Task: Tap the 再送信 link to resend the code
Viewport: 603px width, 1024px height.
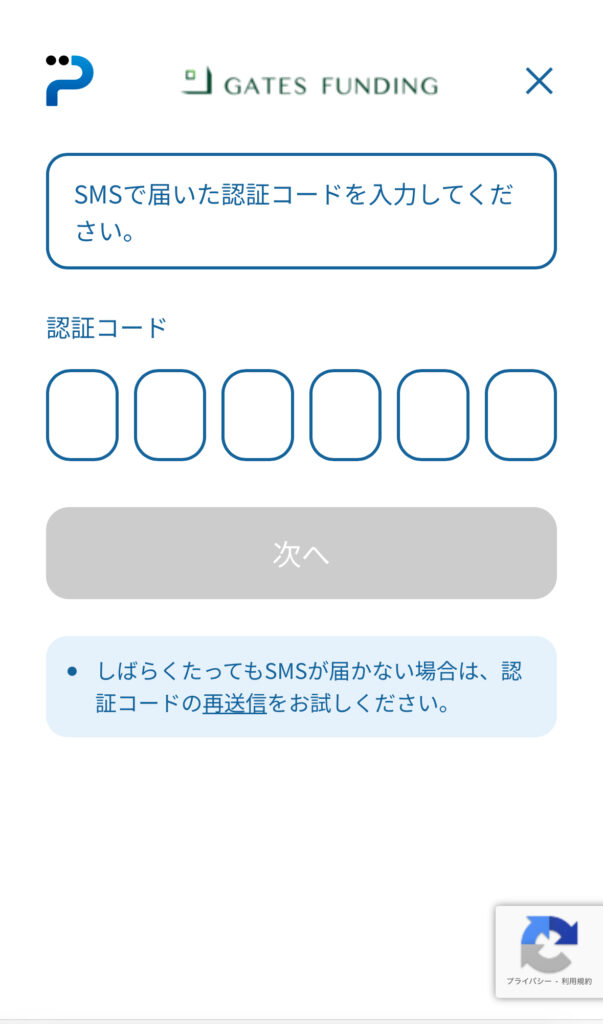Action: [235, 705]
